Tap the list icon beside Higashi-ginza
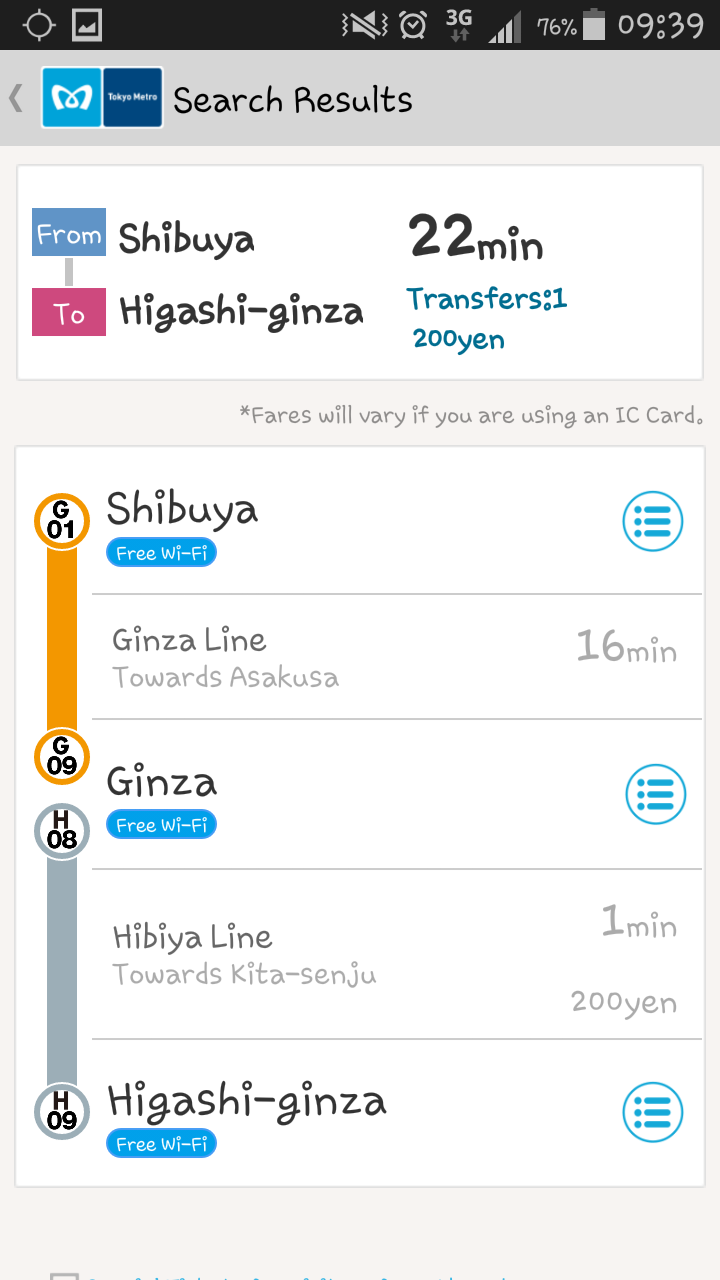 (652, 1111)
